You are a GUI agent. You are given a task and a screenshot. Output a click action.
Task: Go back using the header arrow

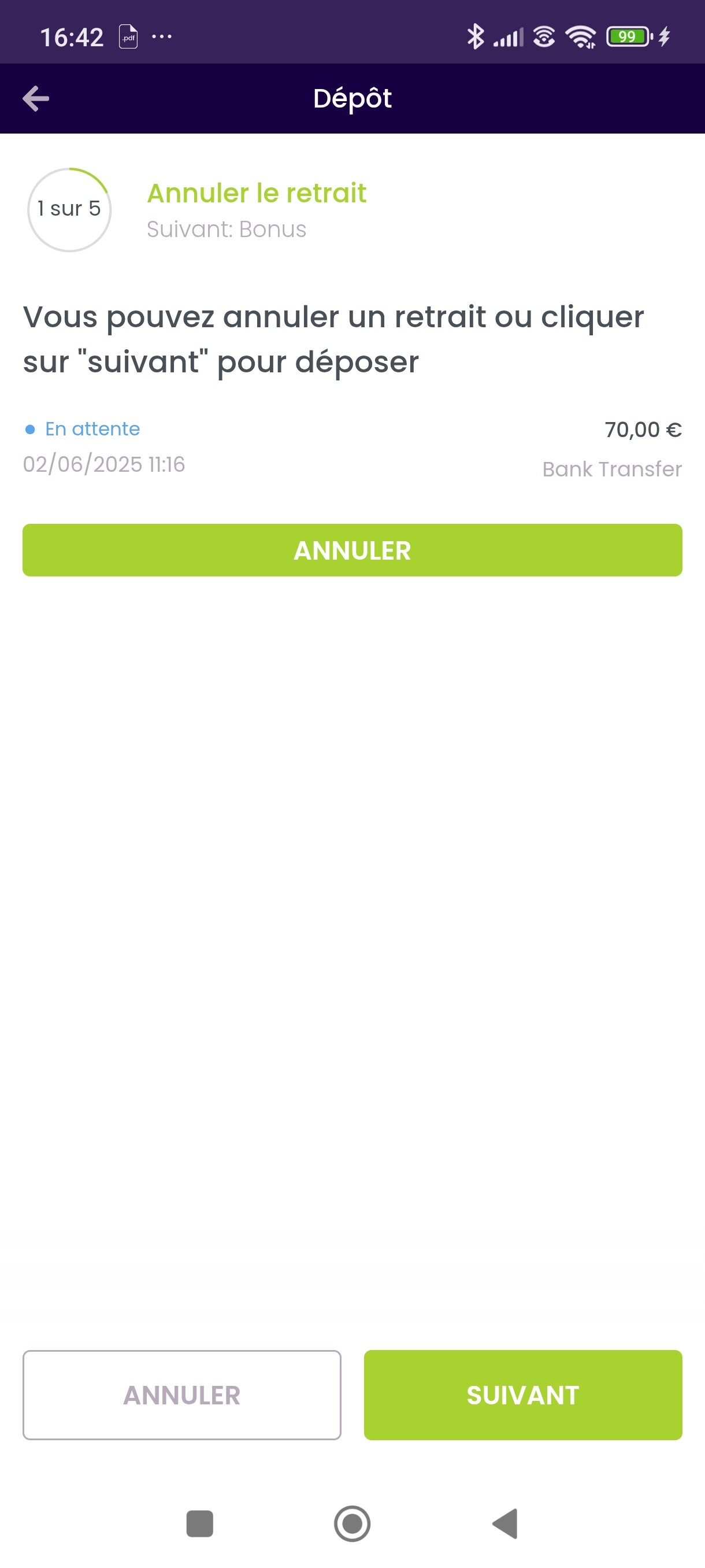(x=36, y=99)
